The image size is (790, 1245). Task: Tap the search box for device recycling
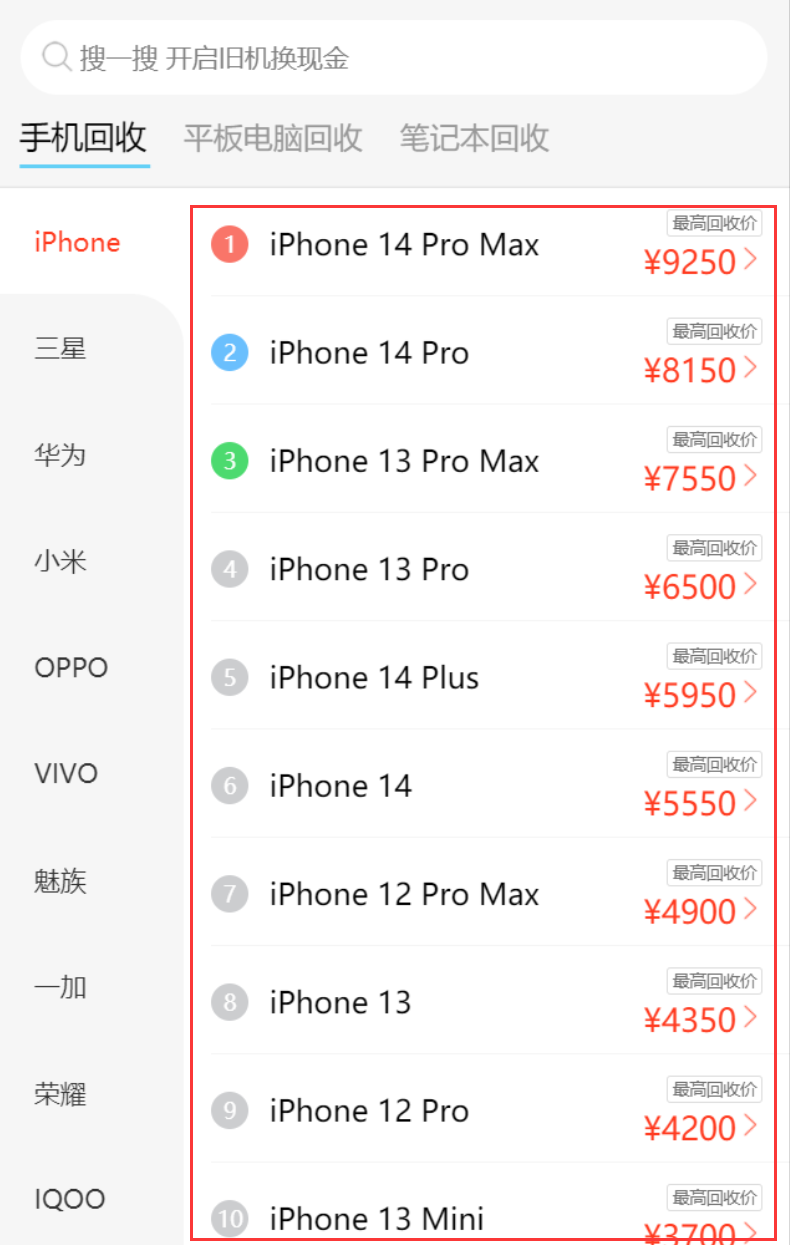[x=393, y=58]
